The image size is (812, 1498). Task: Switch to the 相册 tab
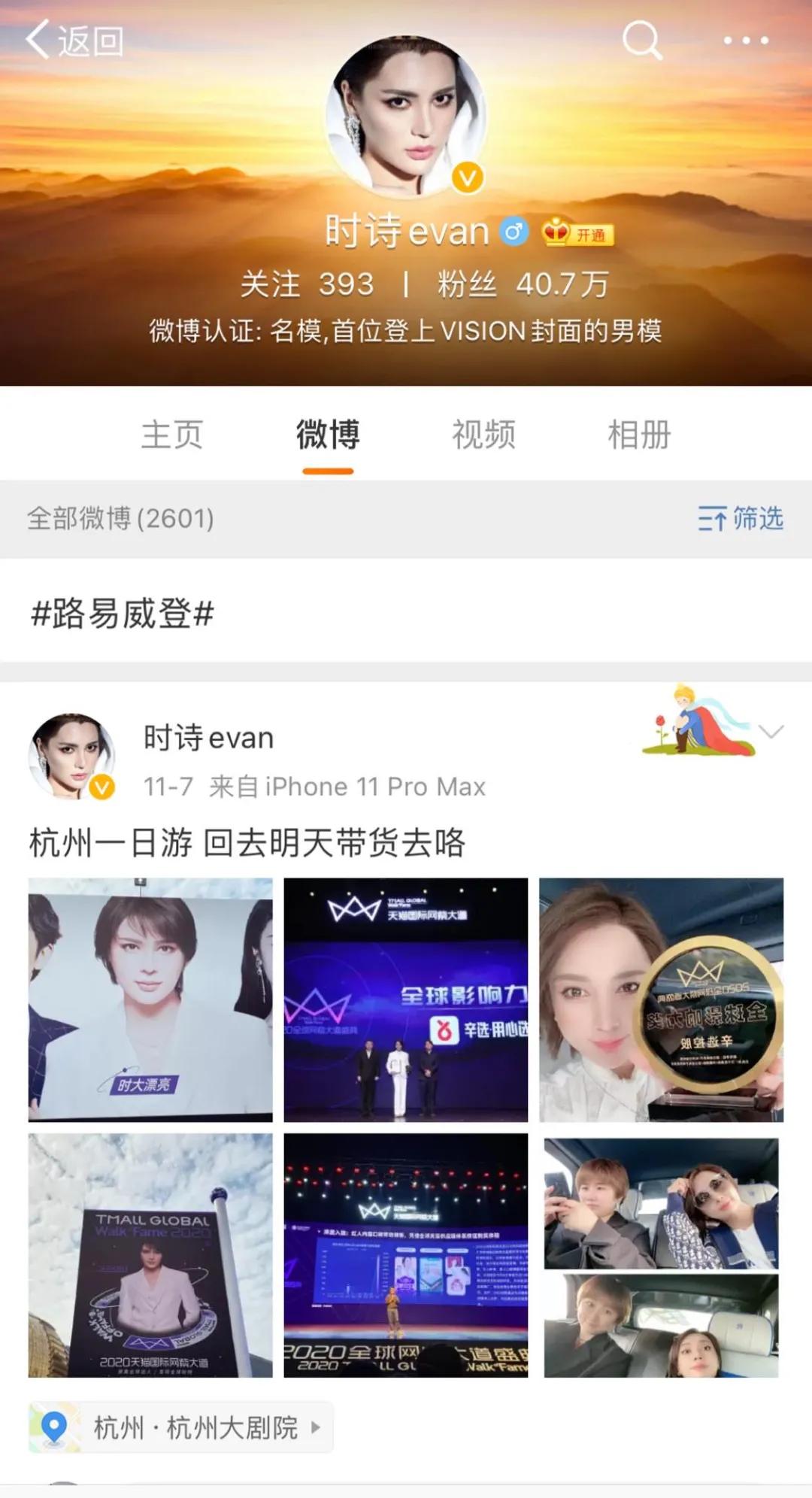[x=639, y=435]
